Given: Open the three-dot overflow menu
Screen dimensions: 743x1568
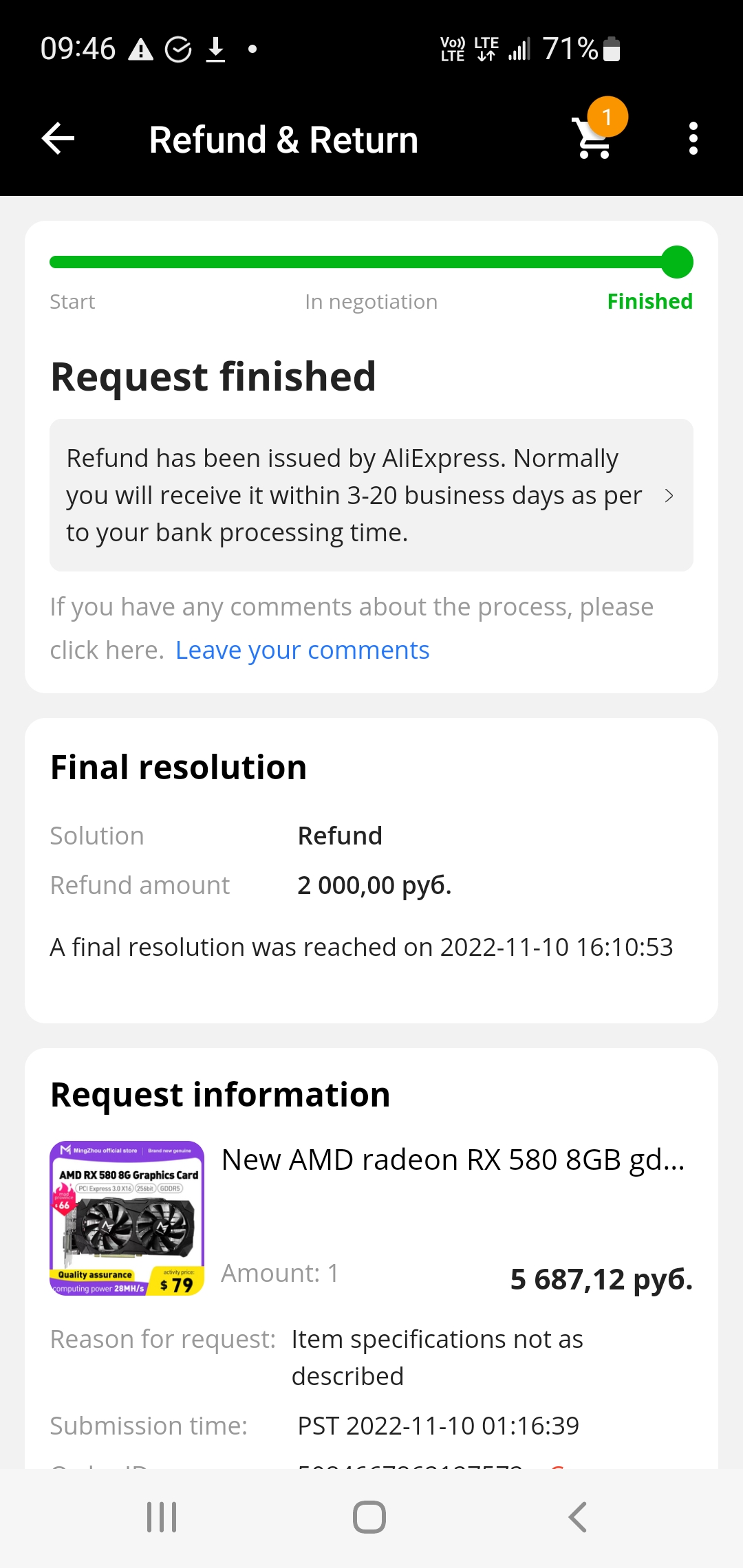Looking at the screenshot, I should coord(693,139).
